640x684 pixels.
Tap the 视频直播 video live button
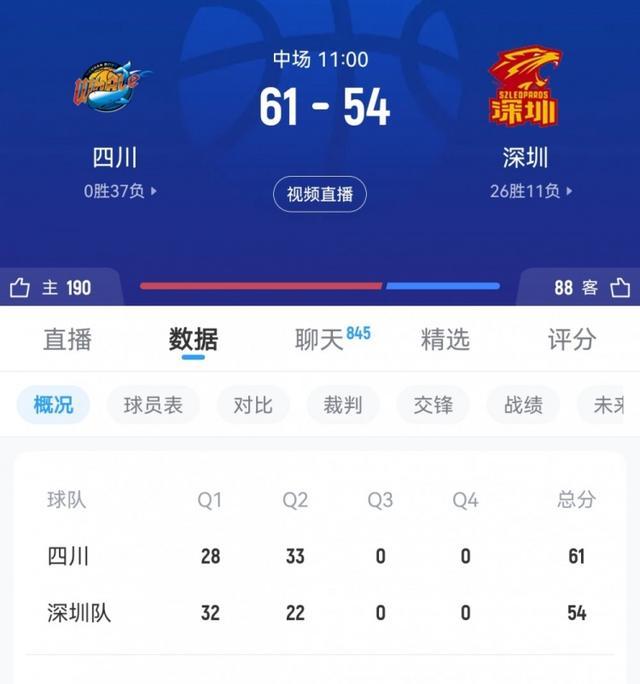(x=320, y=194)
